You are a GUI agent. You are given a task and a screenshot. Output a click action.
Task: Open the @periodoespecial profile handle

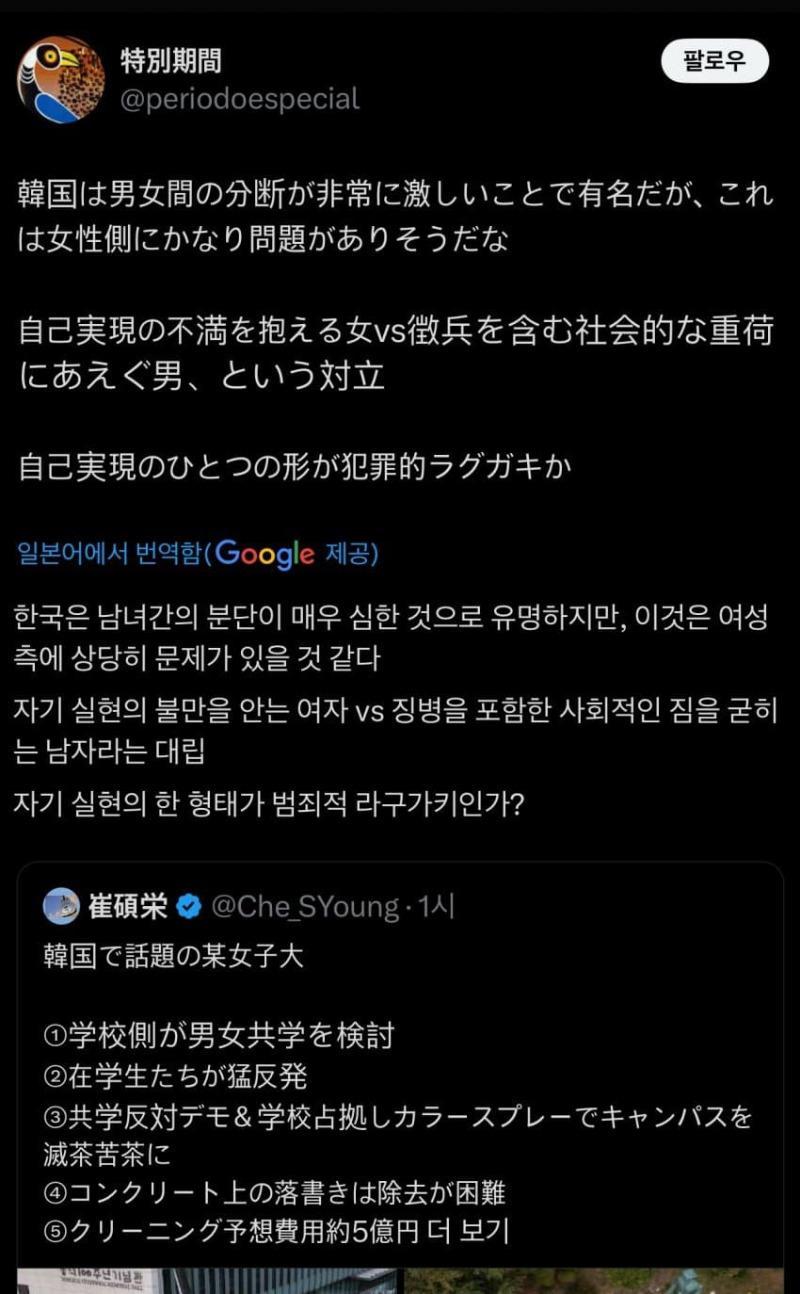[x=240, y=99]
